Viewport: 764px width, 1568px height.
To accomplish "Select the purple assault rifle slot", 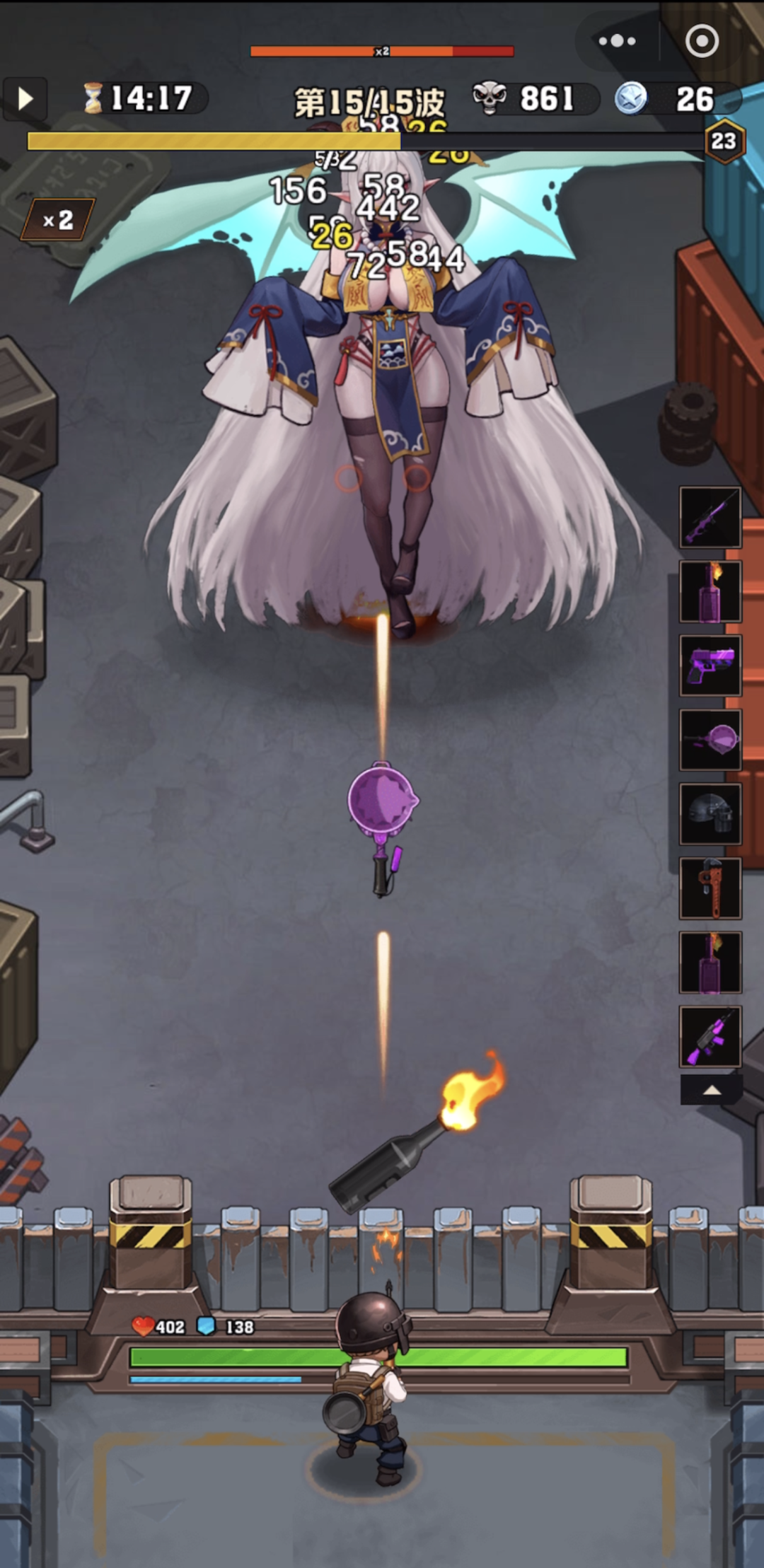I will coord(710,1037).
